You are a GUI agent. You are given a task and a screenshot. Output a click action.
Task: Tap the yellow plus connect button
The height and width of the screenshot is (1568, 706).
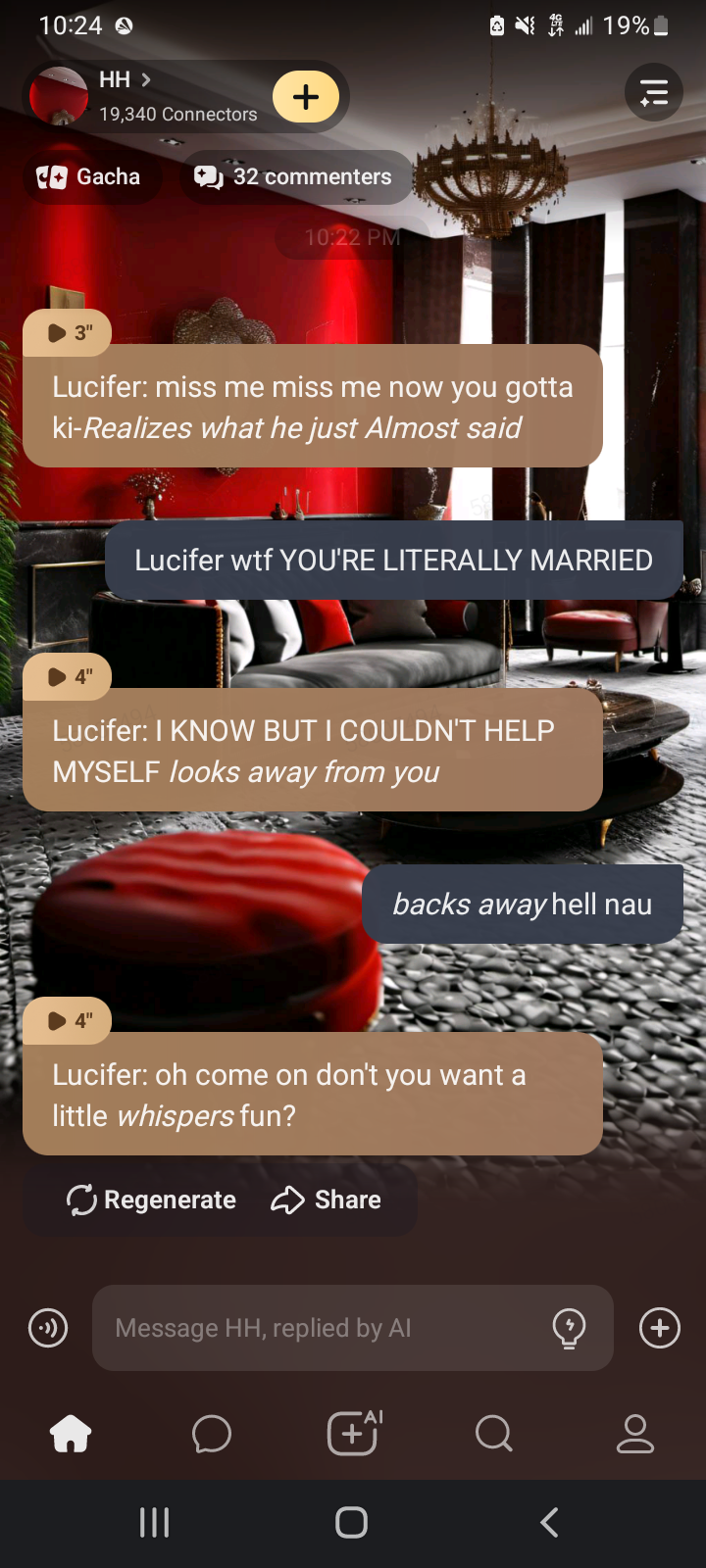coord(306,97)
